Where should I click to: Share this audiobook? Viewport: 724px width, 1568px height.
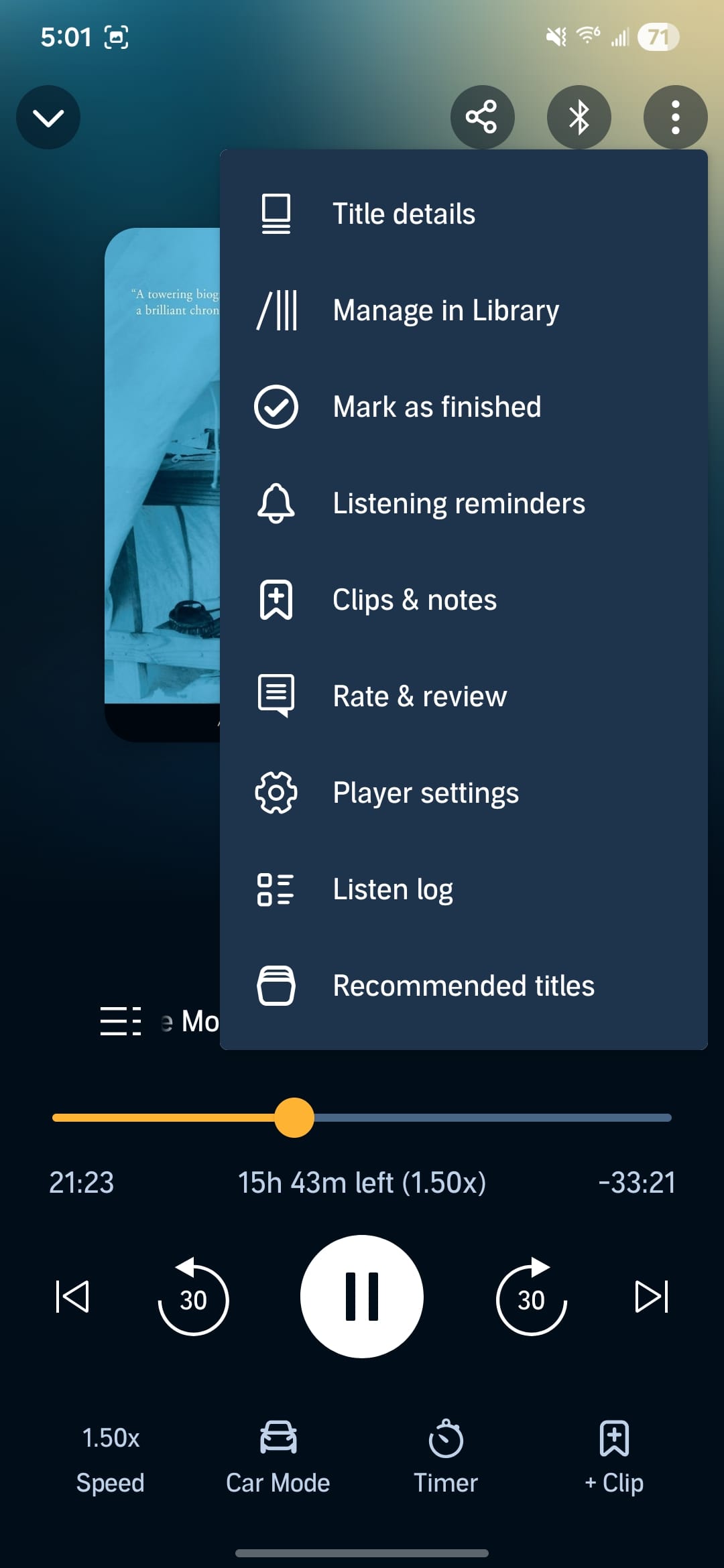tap(482, 117)
